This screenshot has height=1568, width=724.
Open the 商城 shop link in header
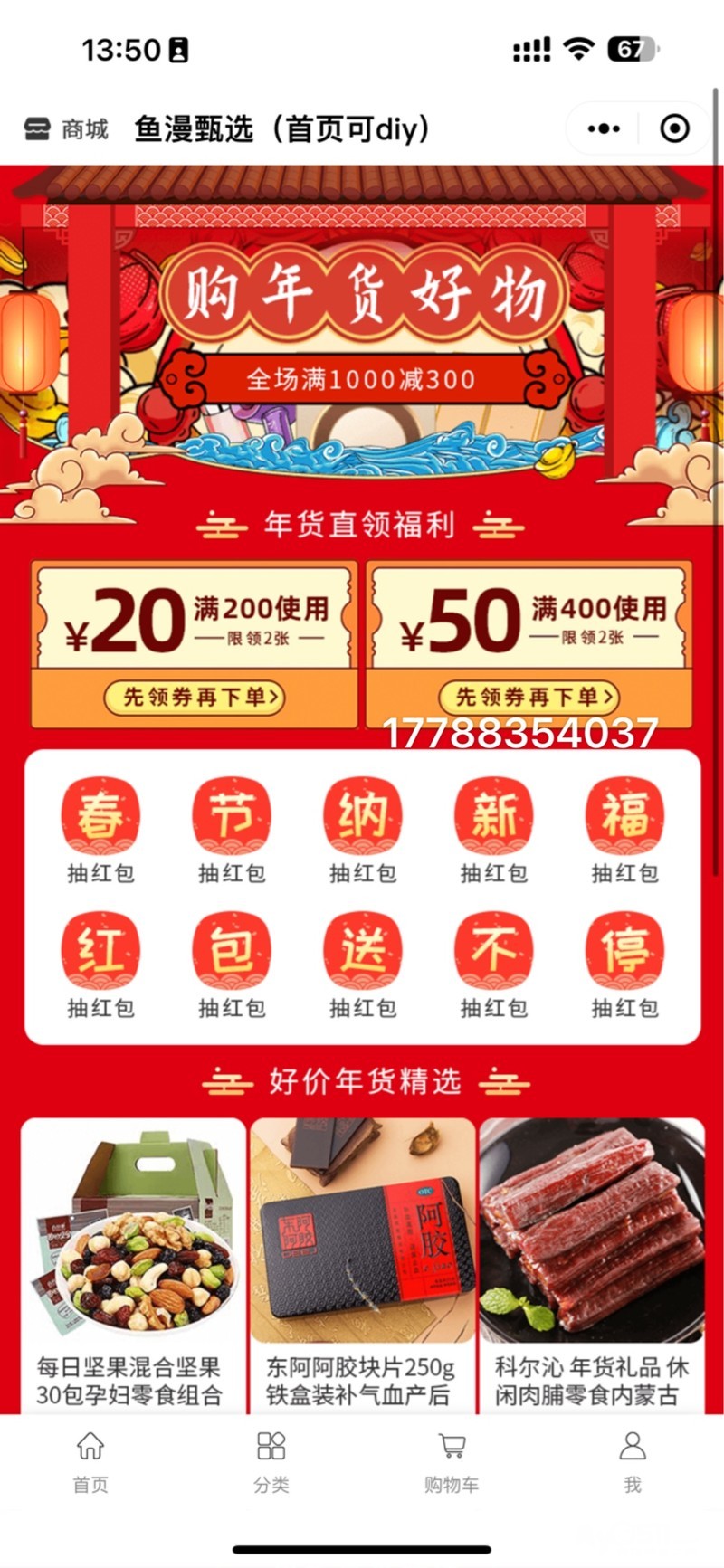pyautogui.click(x=66, y=128)
